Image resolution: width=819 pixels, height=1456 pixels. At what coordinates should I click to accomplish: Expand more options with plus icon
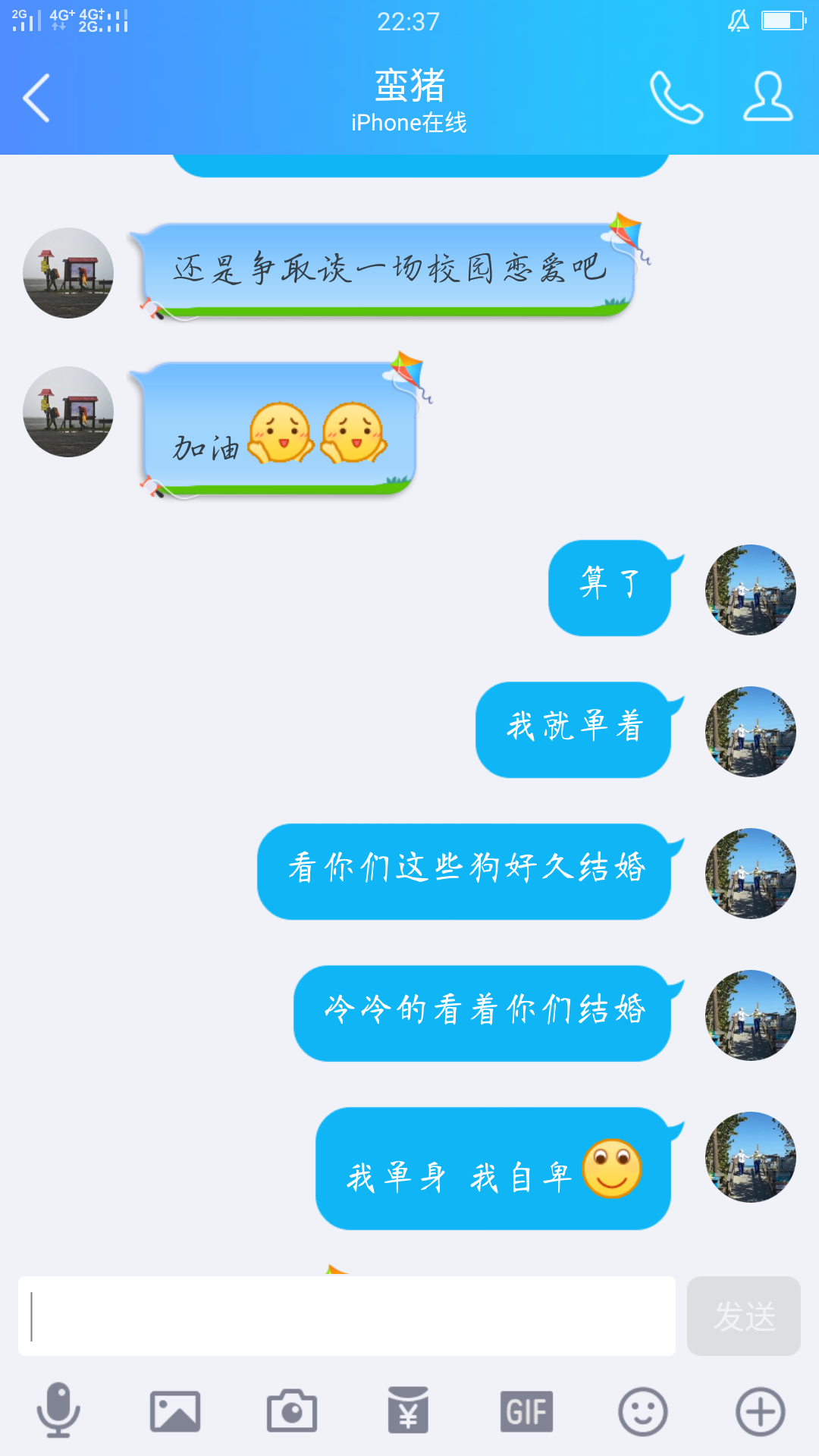(760, 1410)
